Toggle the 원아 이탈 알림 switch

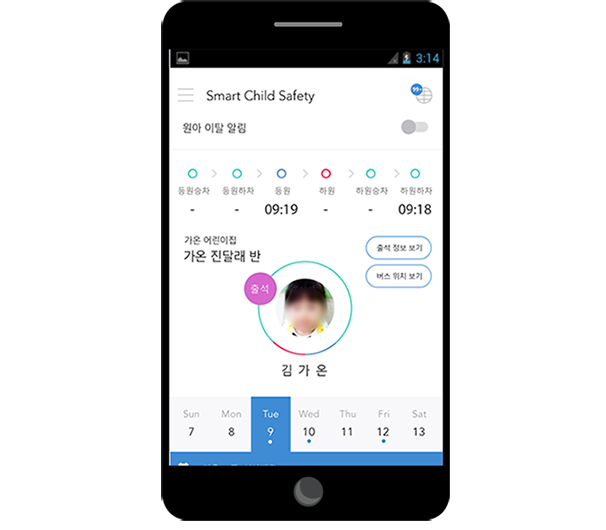tap(414, 127)
